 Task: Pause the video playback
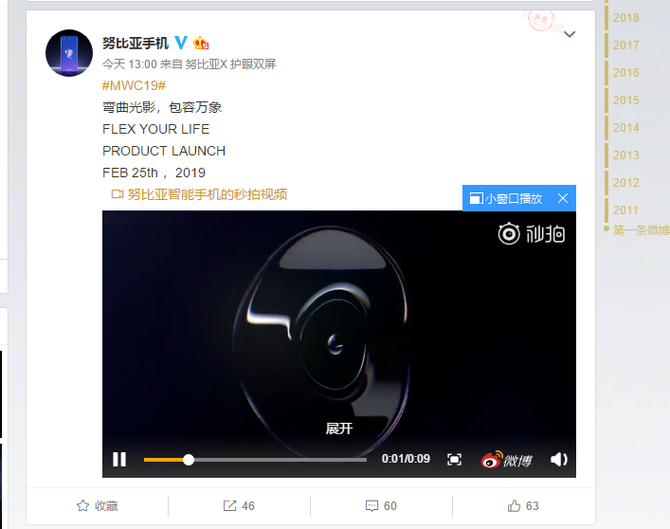(x=119, y=459)
